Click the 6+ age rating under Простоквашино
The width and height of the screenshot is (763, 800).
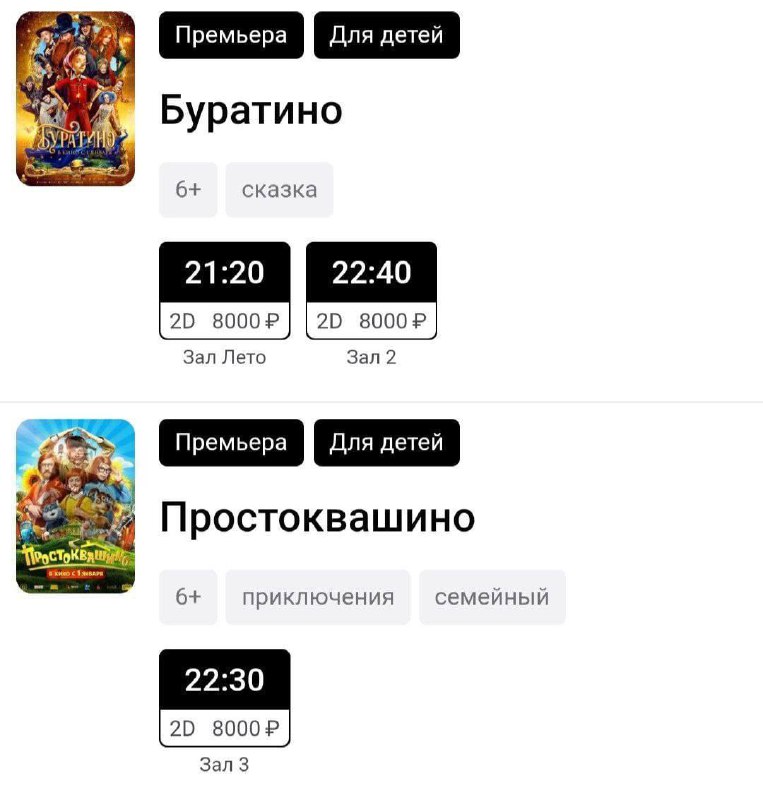(x=186, y=596)
